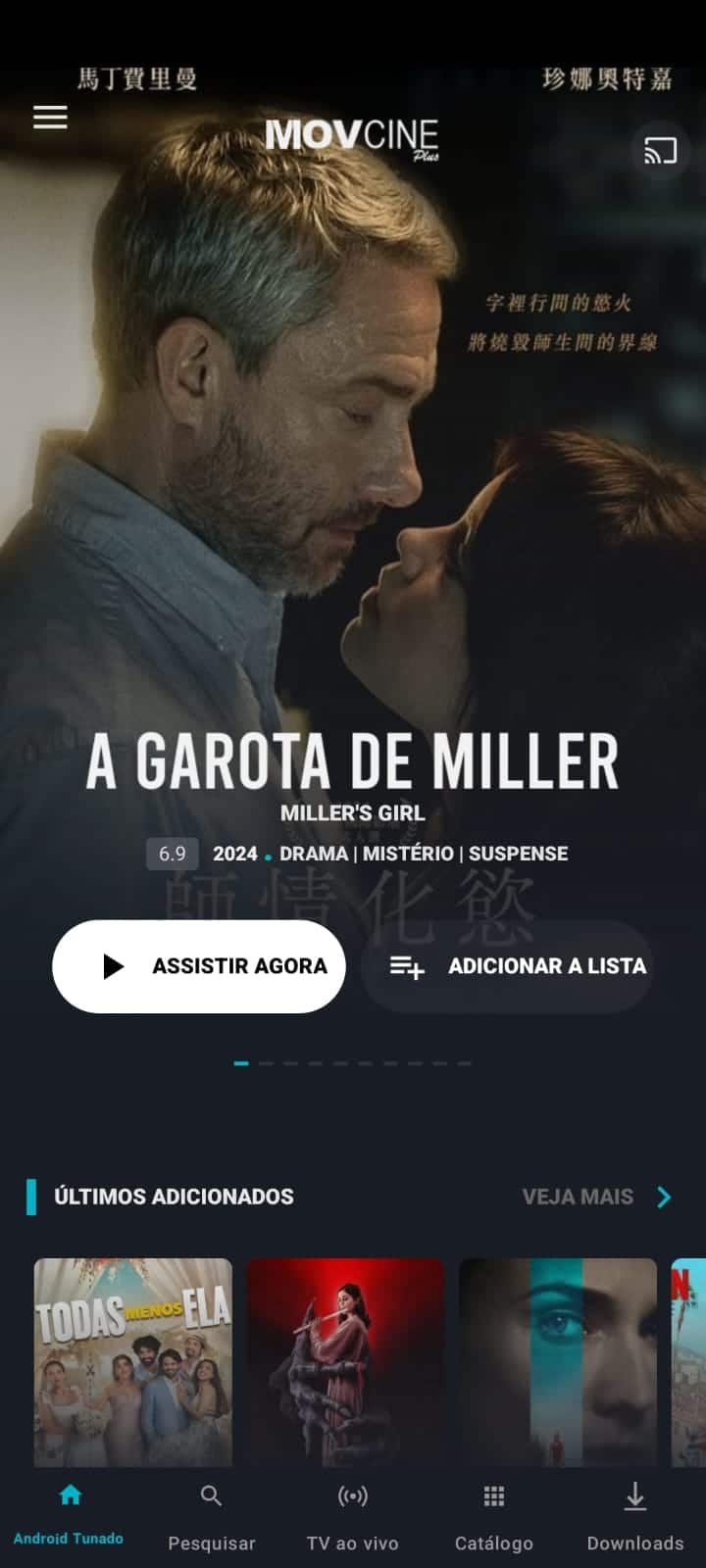Screen dimensions: 706x1568
Task: Open the poster with woman's face close-up
Action: pos(557,1362)
